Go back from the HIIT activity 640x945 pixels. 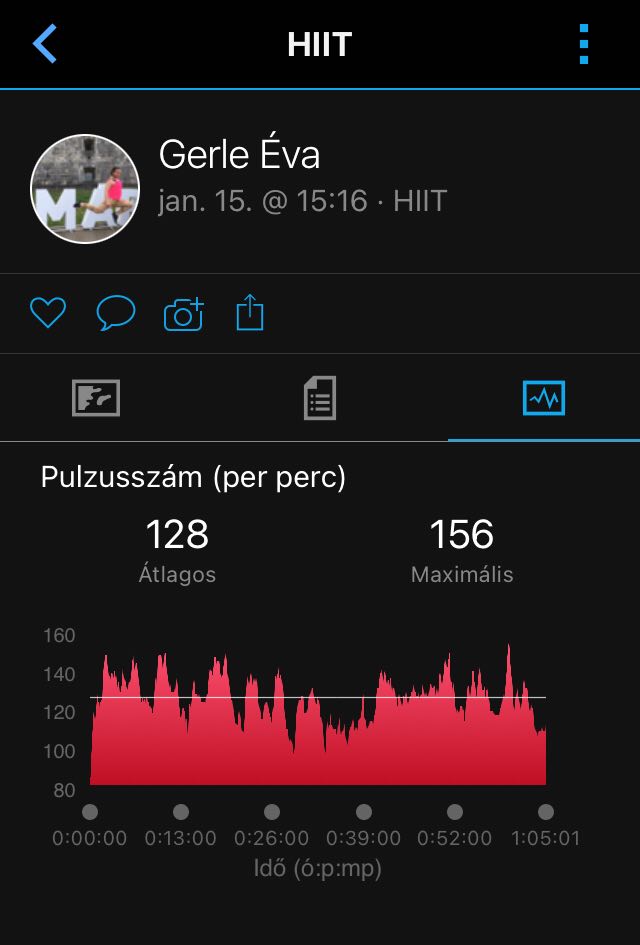[45, 44]
